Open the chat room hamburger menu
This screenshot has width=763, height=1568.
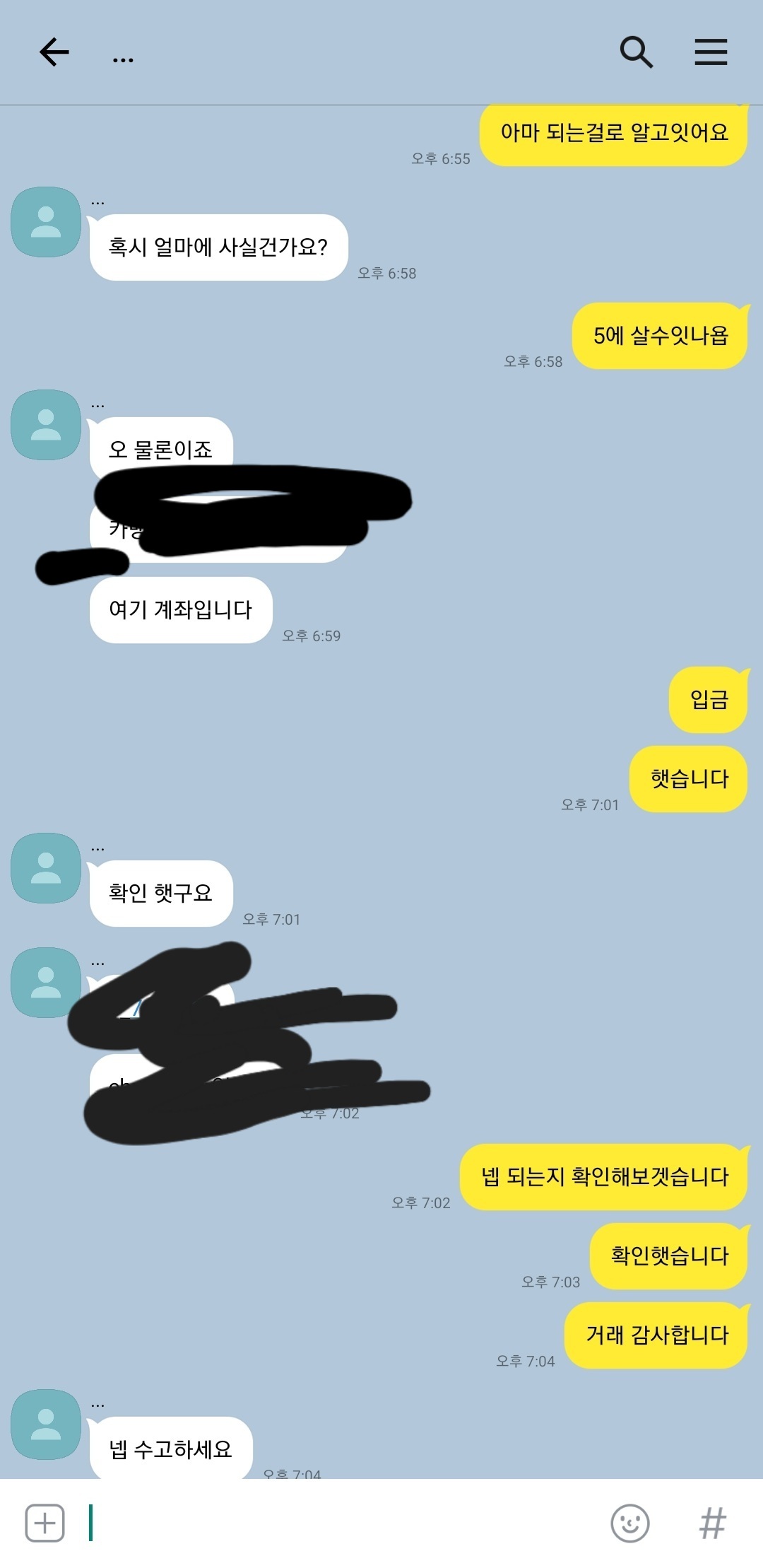(x=711, y=52)
